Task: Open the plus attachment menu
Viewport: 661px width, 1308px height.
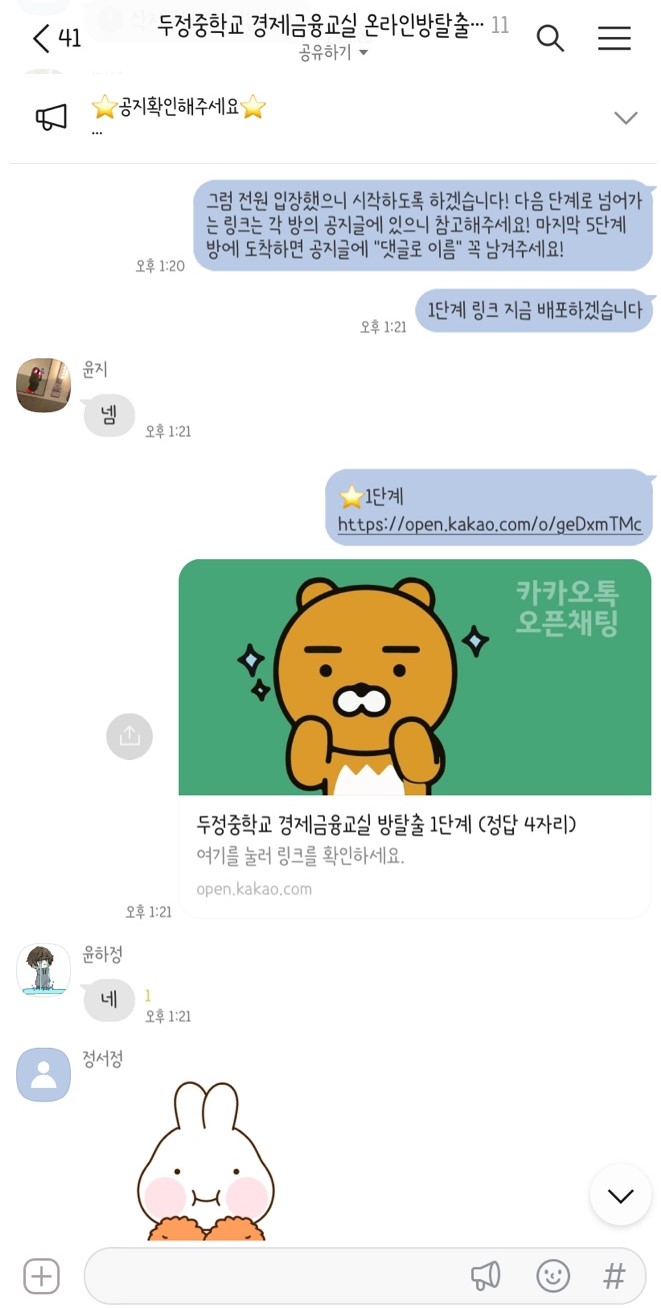Action: (x=41, y=1276)
